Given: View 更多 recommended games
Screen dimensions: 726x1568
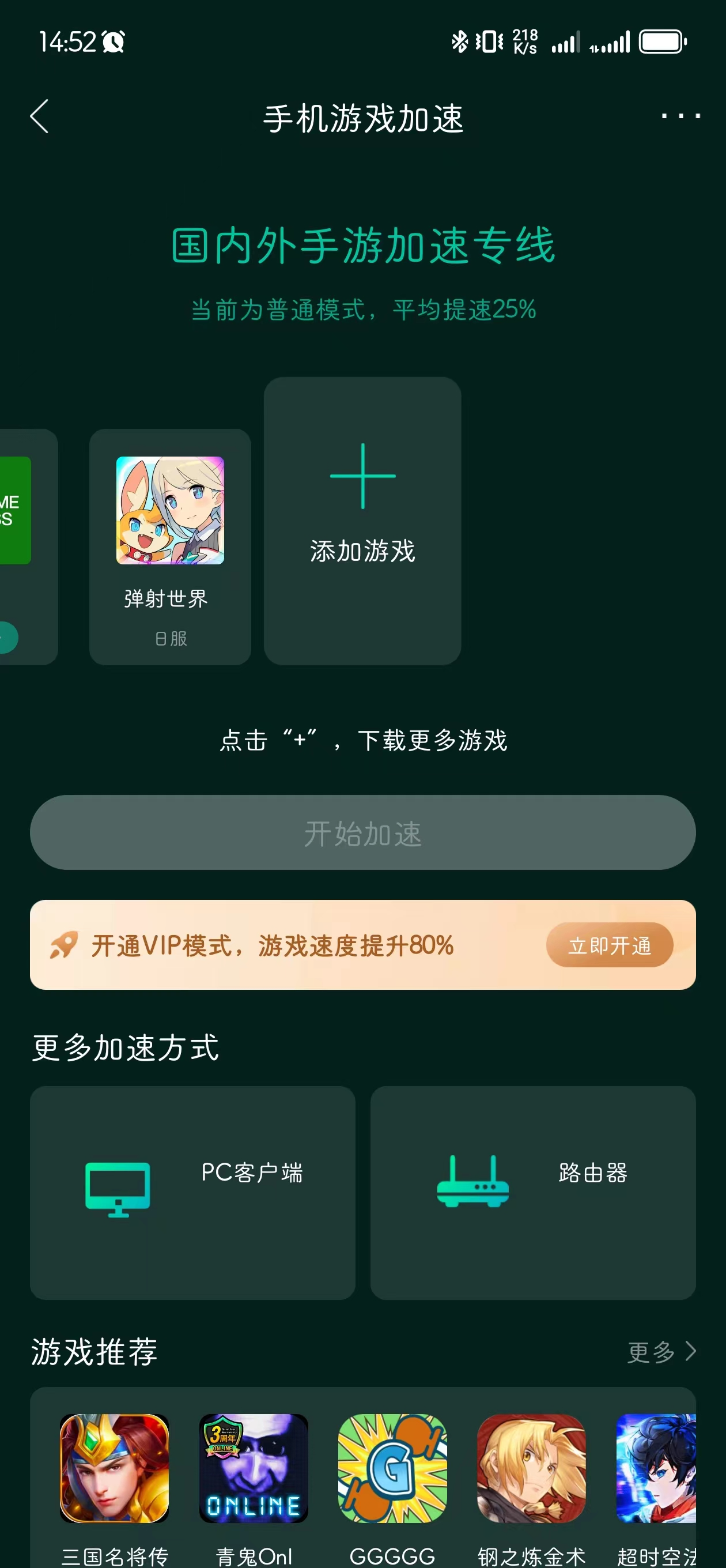Looking at the screenshot, I should tap(661, 1351).
